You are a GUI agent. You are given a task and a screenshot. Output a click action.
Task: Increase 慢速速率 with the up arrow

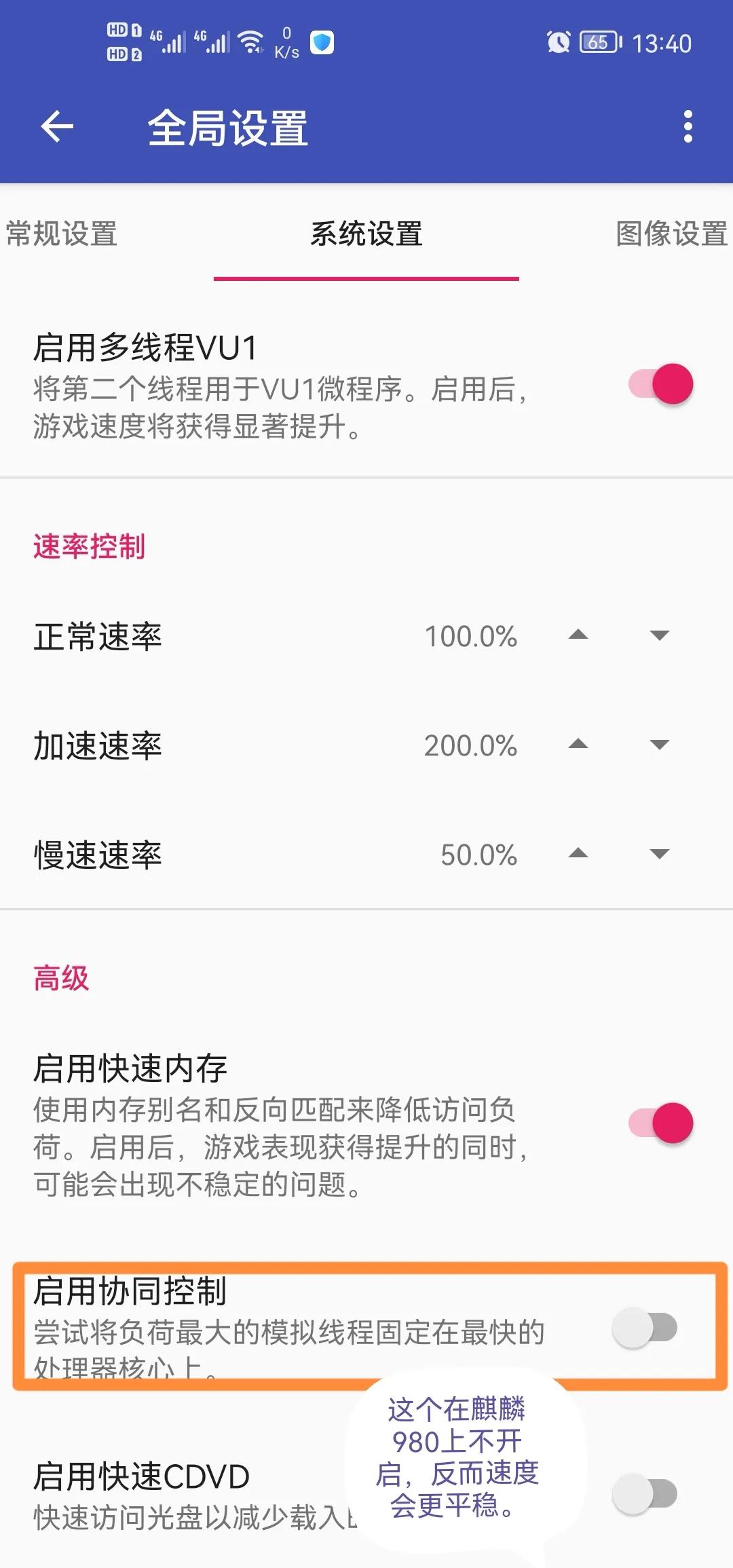point(578,854)
